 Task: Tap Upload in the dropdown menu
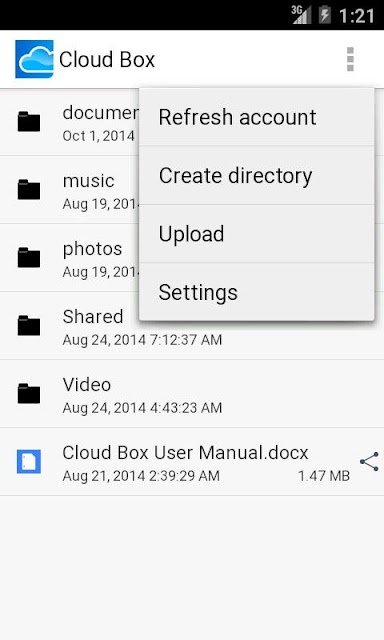(257, 234)
